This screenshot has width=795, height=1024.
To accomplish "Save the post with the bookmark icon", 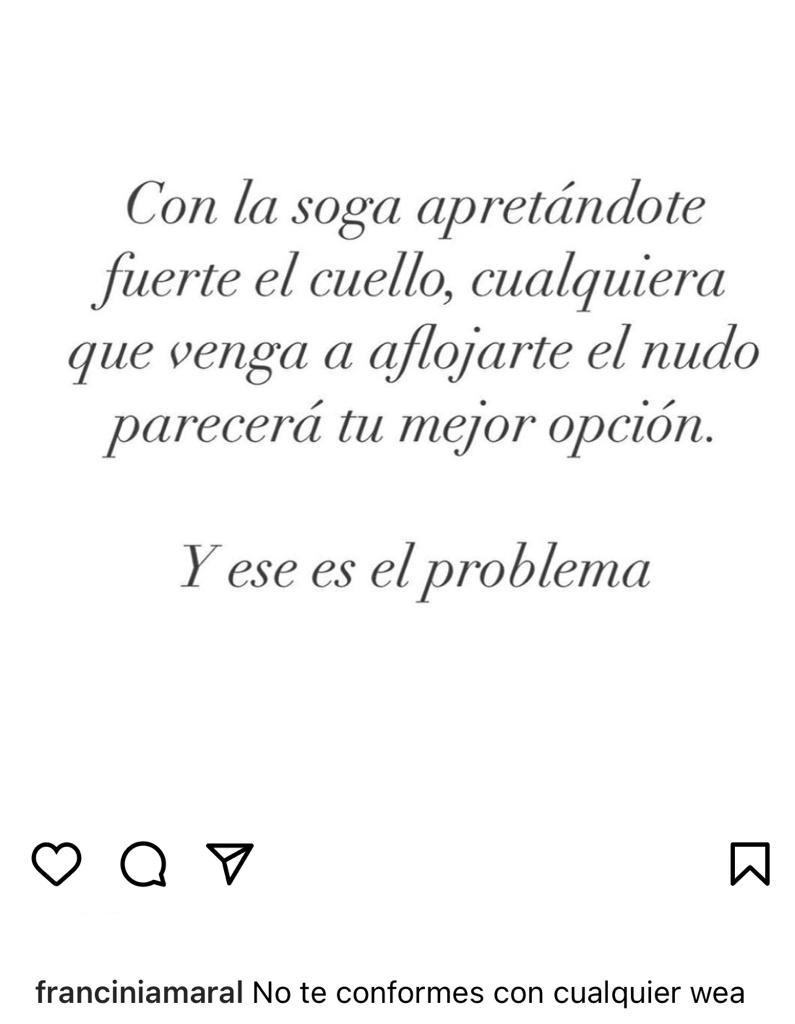I will 748,866.
